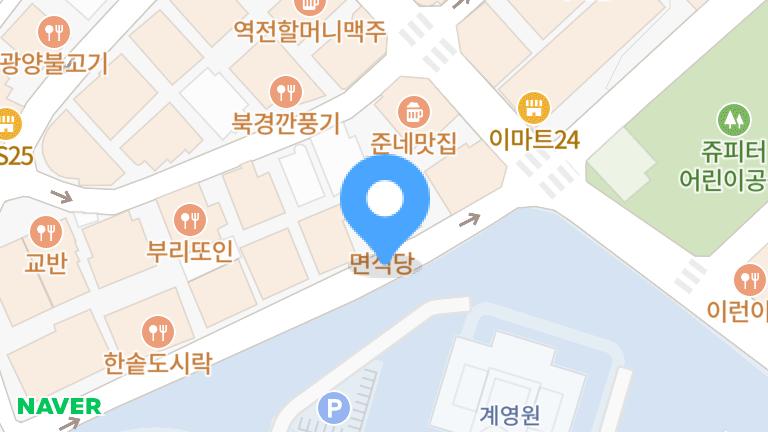Tap the 교반 restaurant marker

coord(46,233)
